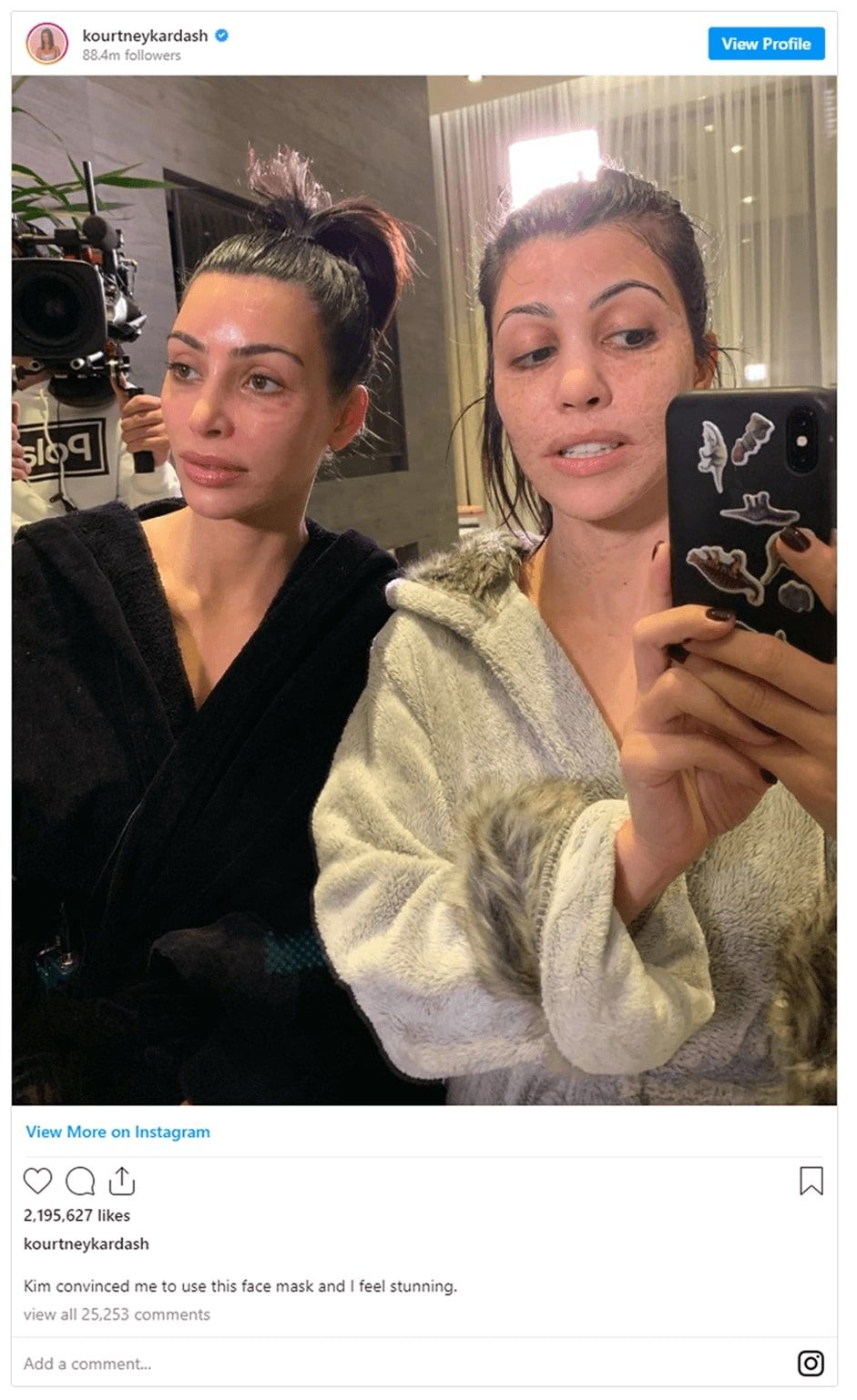Tap the View Profile button
857x1400 pixels.
[x=766, y=44]
